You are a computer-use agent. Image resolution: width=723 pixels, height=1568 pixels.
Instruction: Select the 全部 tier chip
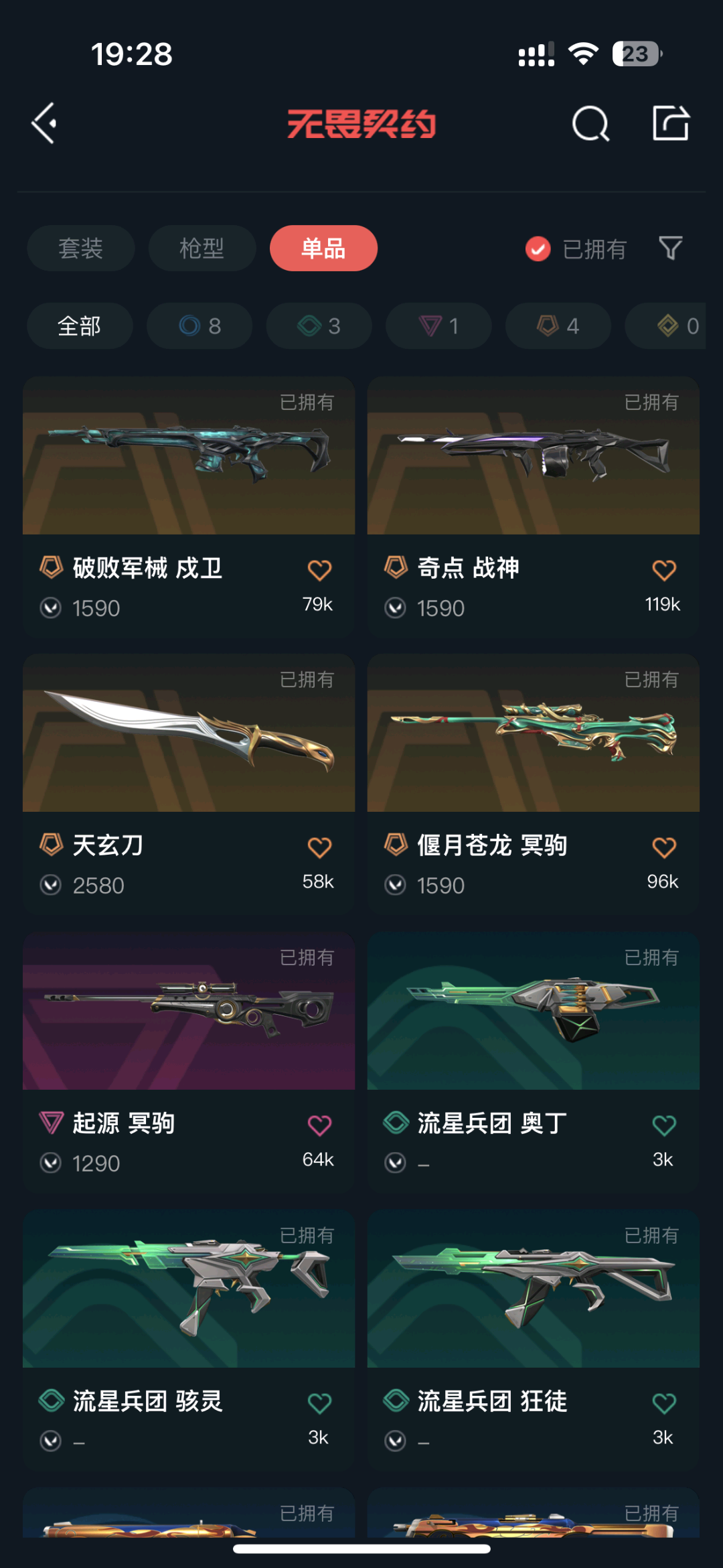click(80, 326)
